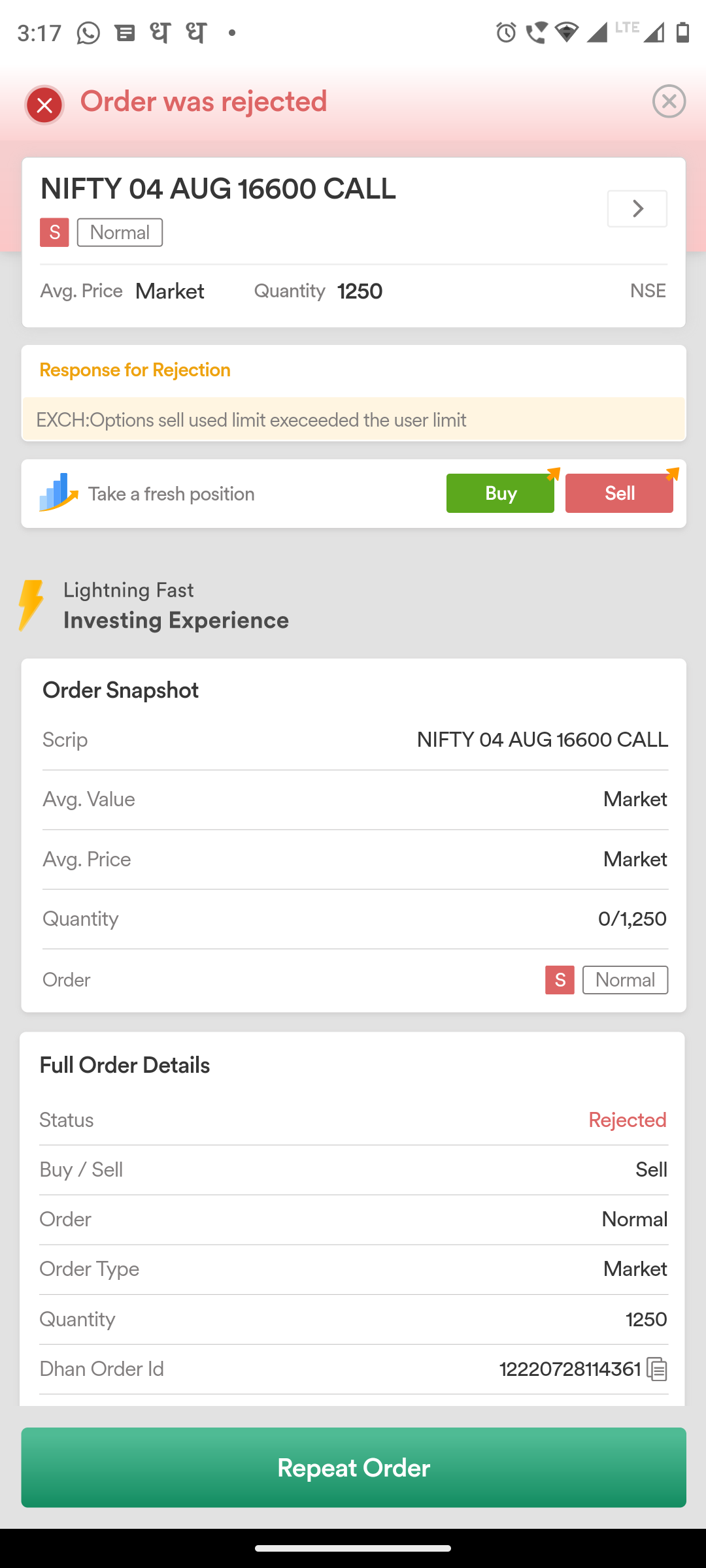Copy the Dhan Order Id
The height and width of the screenshot is (1568, 706).
pyautogui.click(x=657, y=1369)
